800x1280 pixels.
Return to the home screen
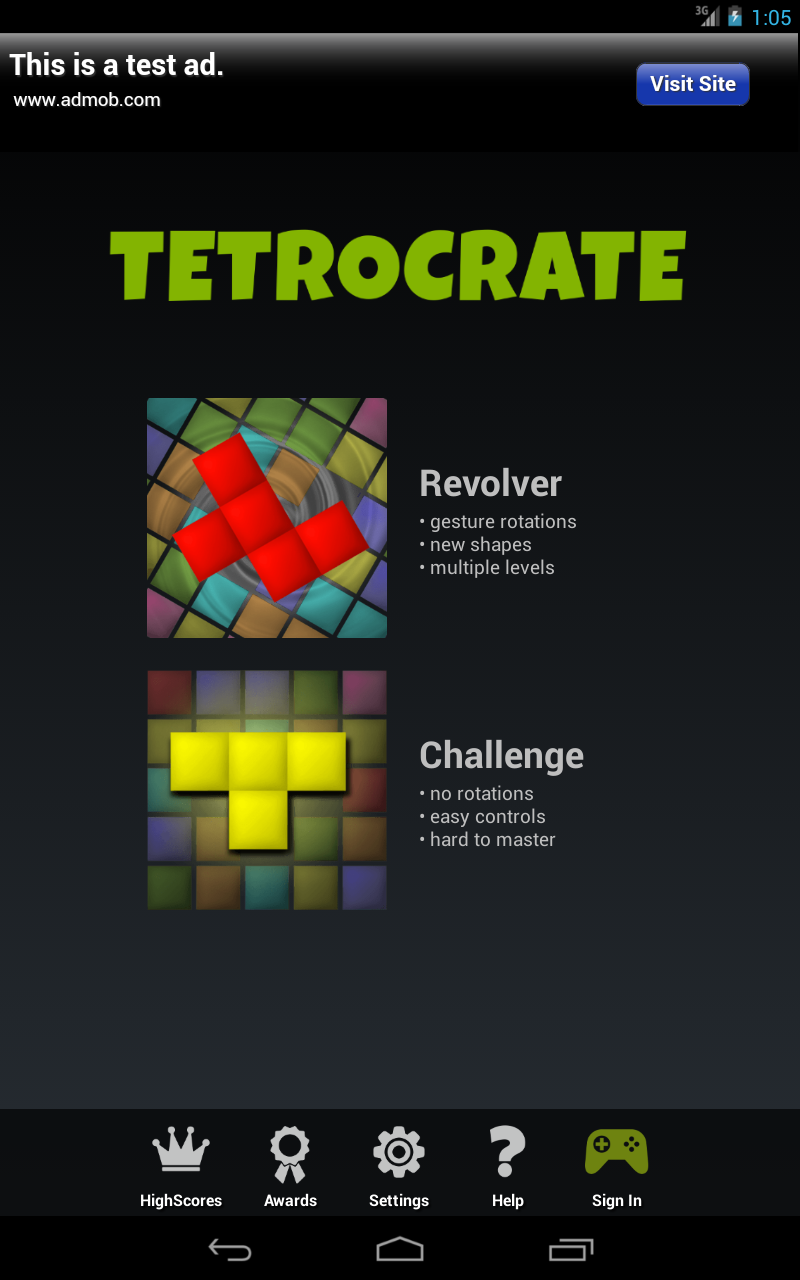pyautogui.click(x=400, y=1249)
